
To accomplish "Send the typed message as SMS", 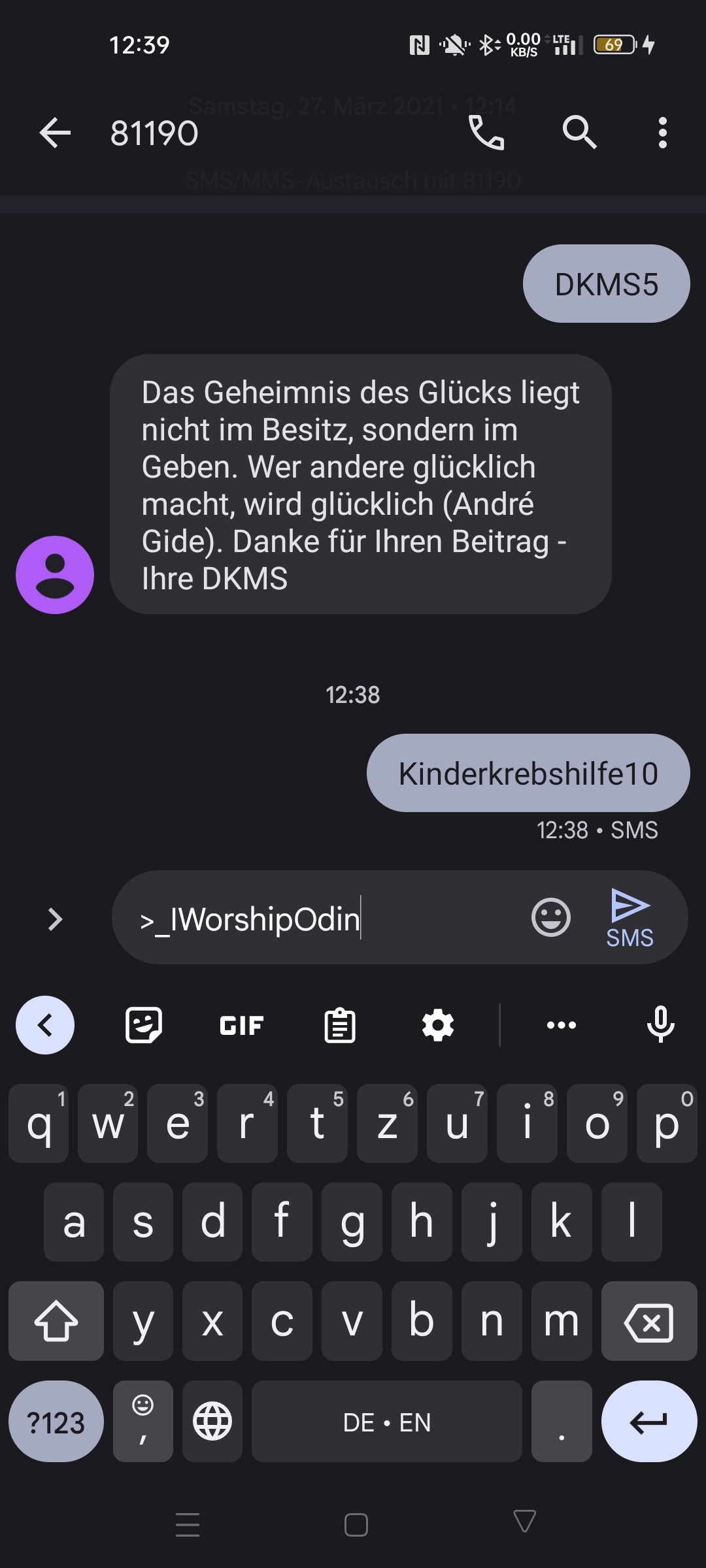I will click(630, 917).
